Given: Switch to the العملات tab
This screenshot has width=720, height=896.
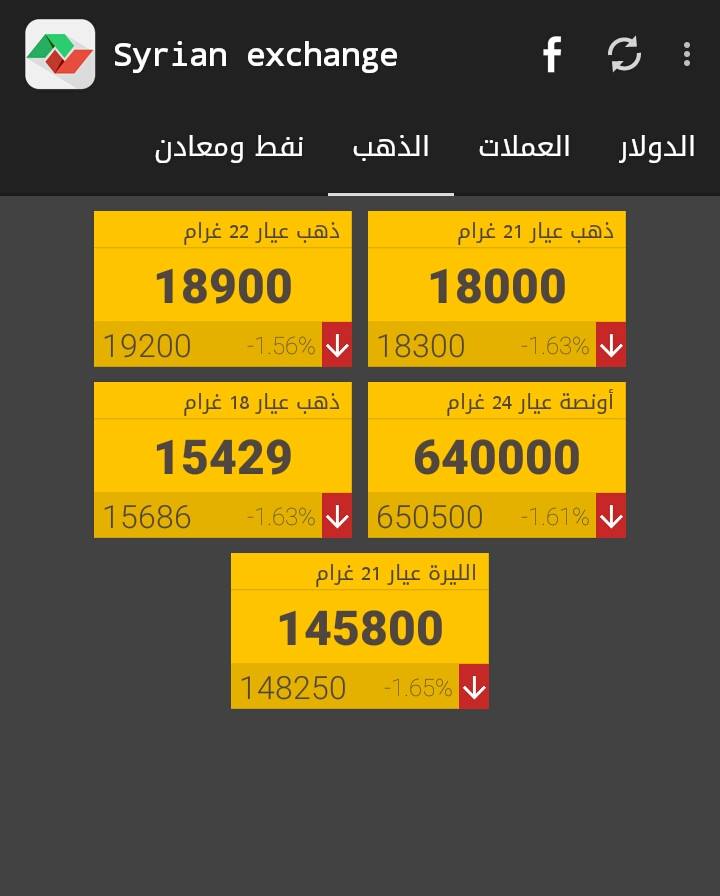Looking at the screenshot, I should 524,147.
